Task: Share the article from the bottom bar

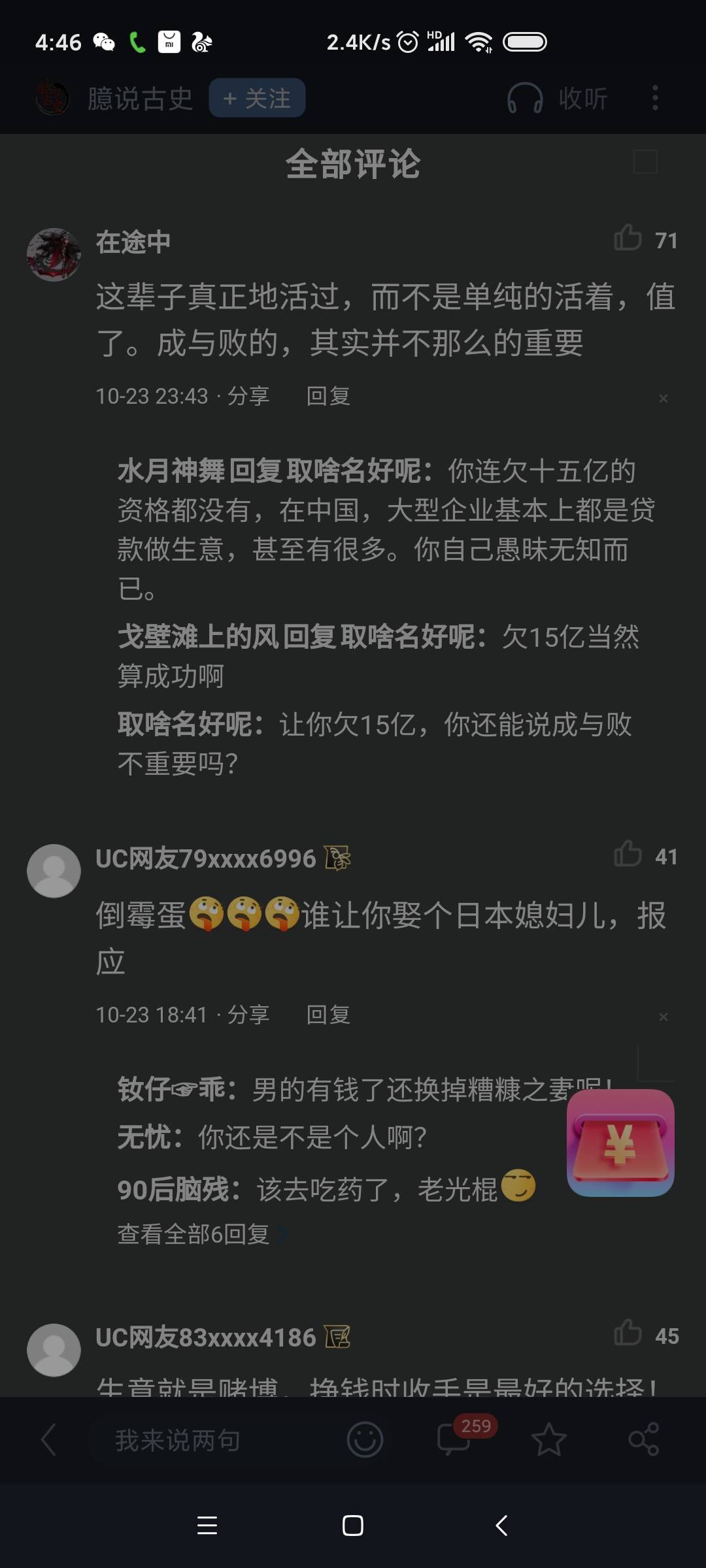Action: [x=643, y=1440]
